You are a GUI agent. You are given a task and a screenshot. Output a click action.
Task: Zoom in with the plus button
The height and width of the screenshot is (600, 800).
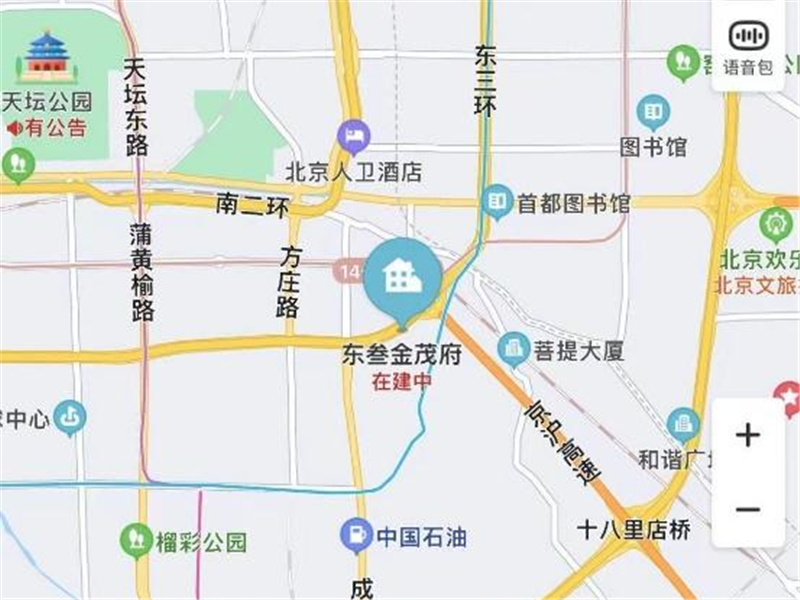748,436
